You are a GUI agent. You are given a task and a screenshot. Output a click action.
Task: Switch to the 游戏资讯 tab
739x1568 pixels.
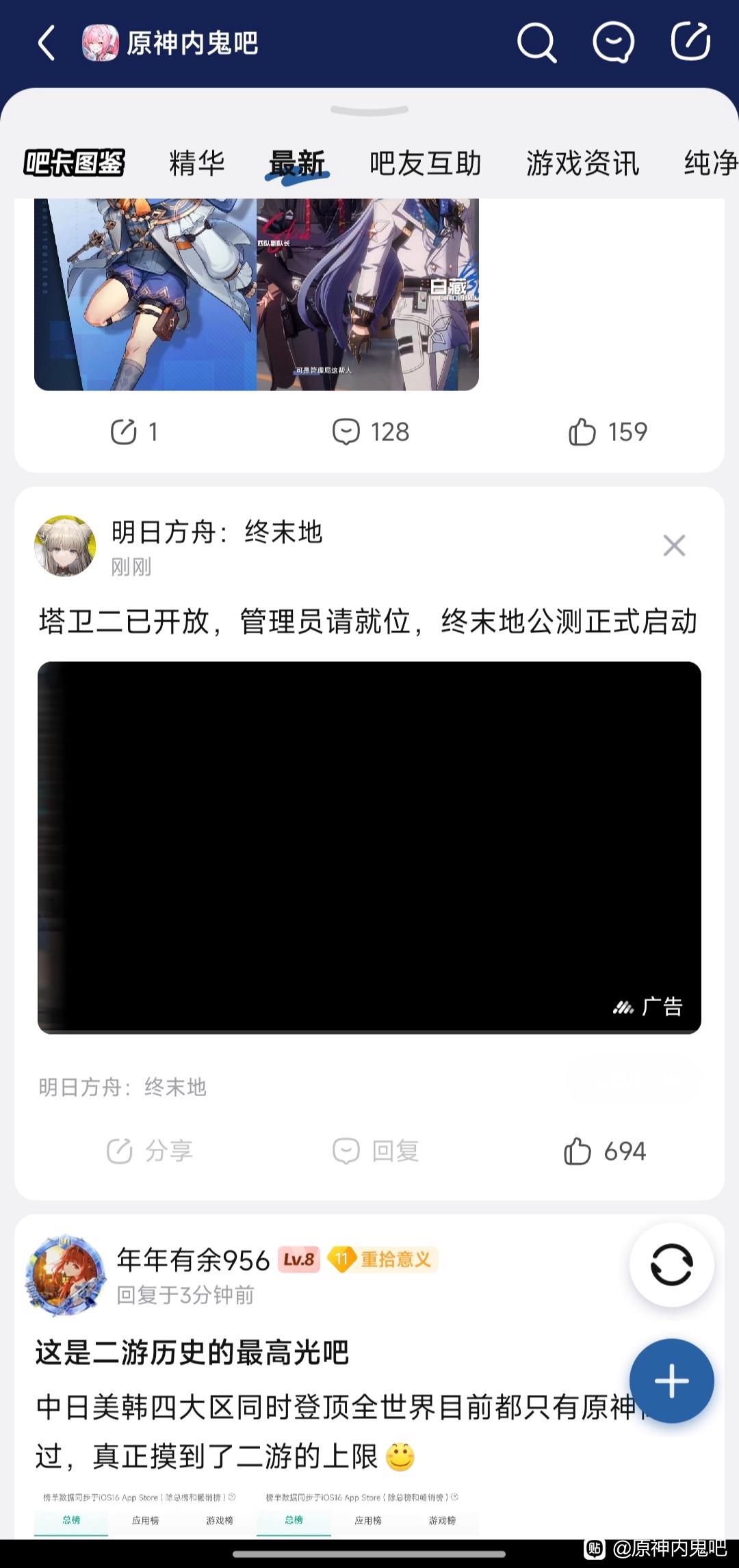[x=582, y=163]
